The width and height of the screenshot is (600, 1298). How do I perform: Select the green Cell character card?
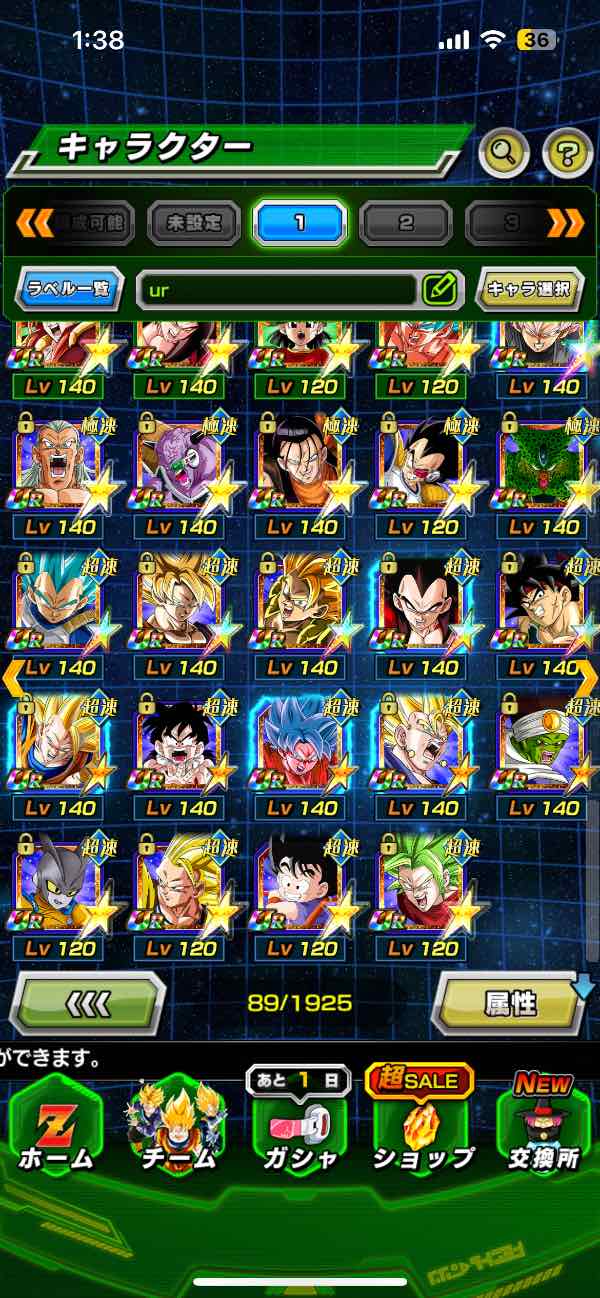pos(543,469)
